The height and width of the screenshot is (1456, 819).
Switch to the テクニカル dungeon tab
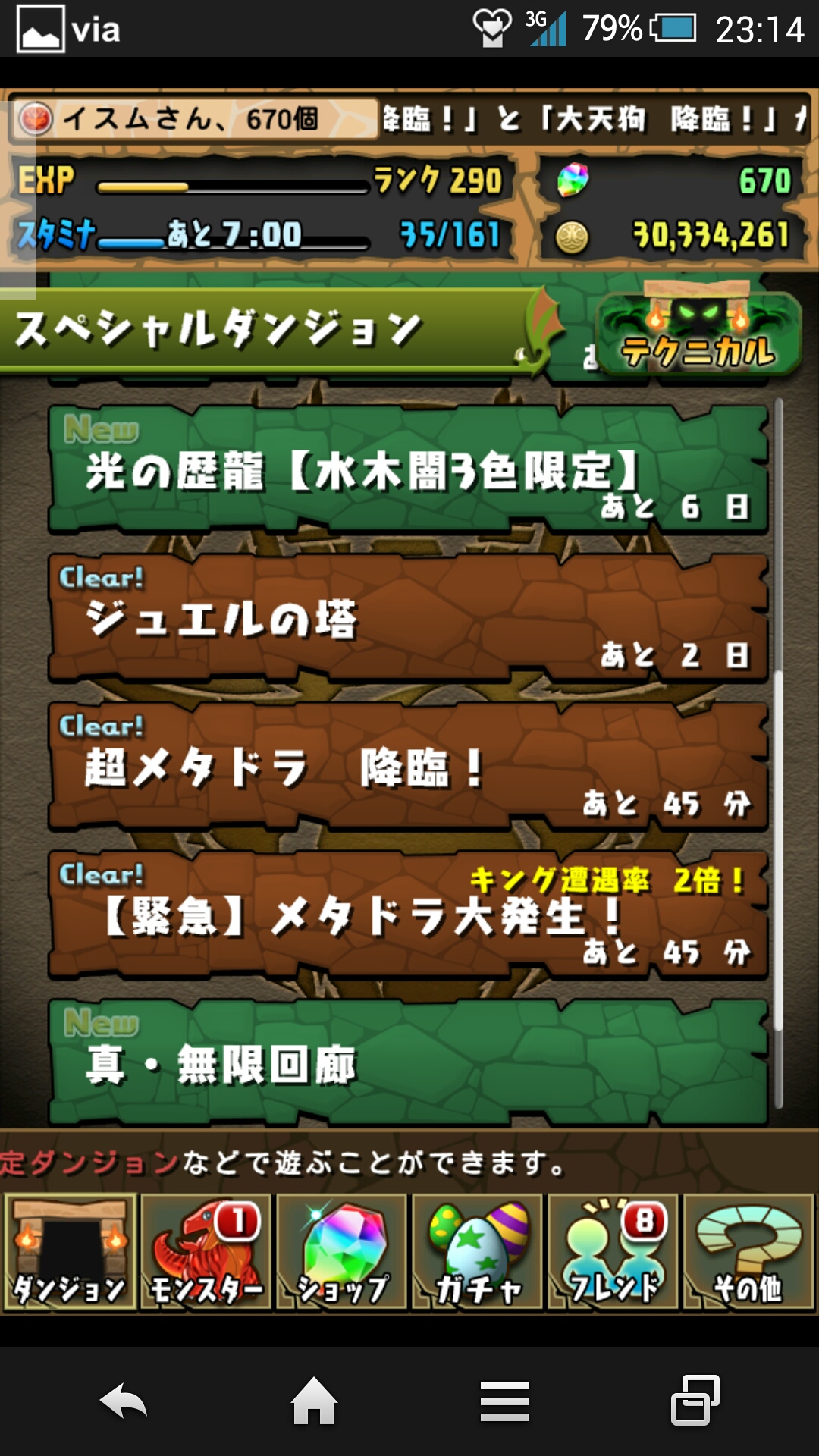(x=698, y=336)
